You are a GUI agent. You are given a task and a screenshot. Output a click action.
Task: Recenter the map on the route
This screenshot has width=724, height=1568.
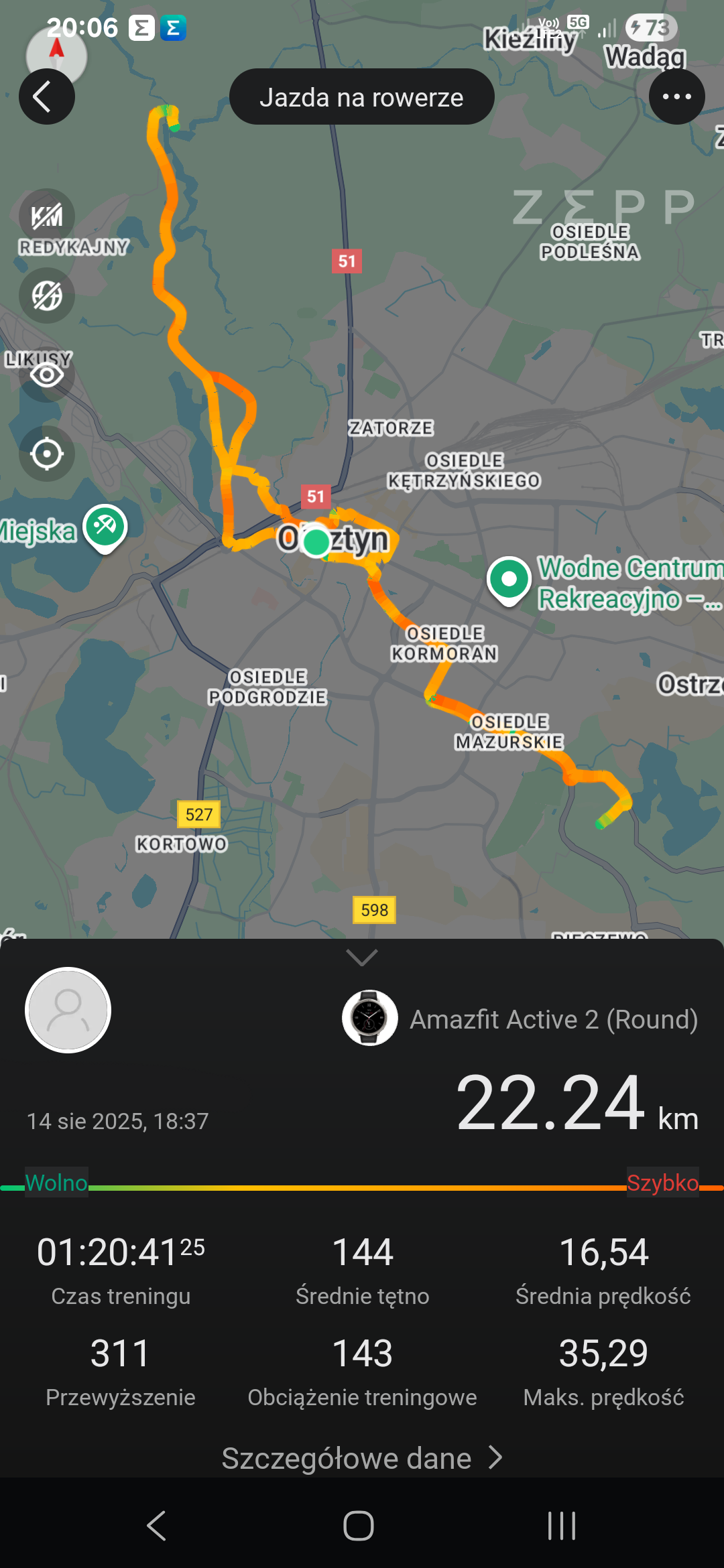point(46,454)
